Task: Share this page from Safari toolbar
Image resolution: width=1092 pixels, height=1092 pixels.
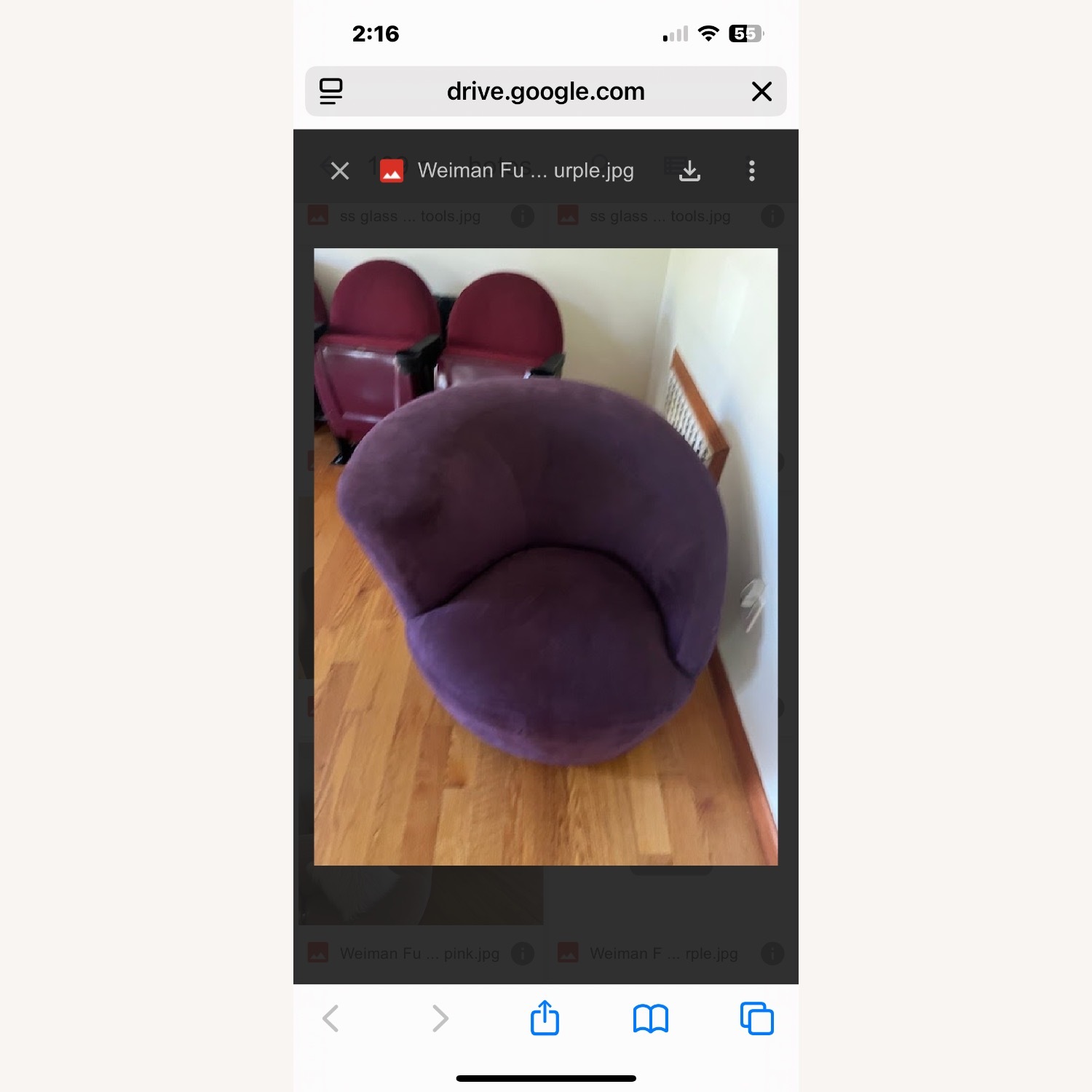Action: 545,1018
